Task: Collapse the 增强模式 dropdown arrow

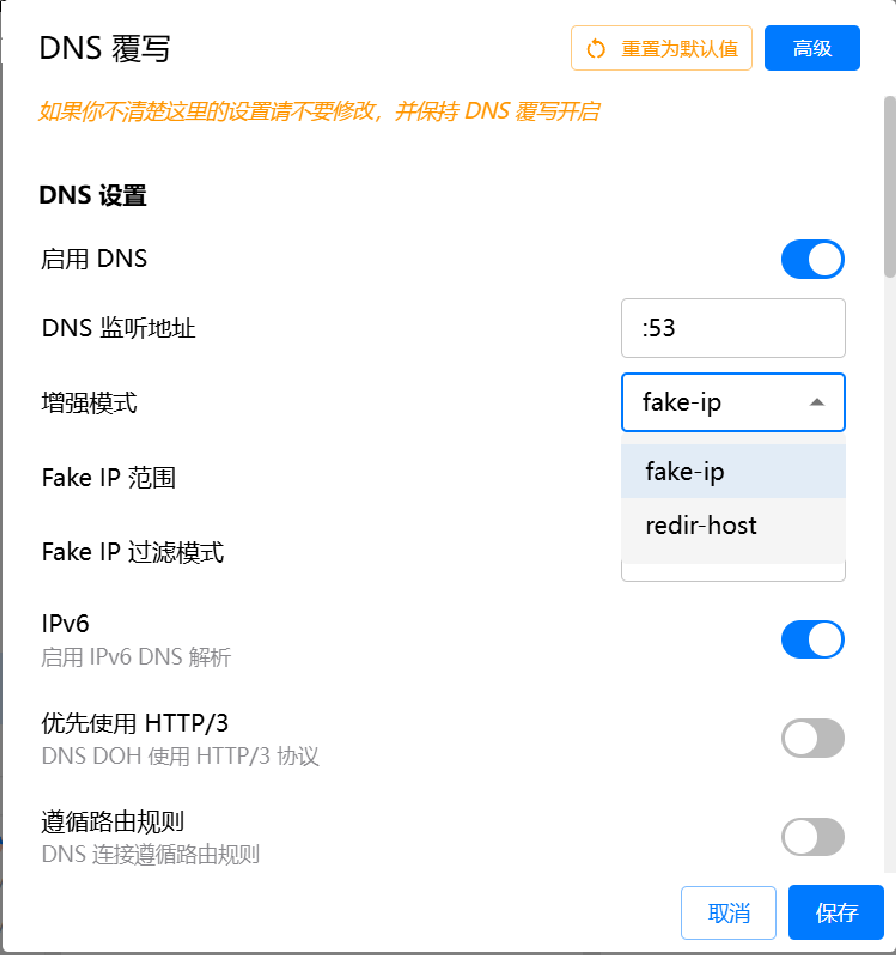Action: [815, 402]
